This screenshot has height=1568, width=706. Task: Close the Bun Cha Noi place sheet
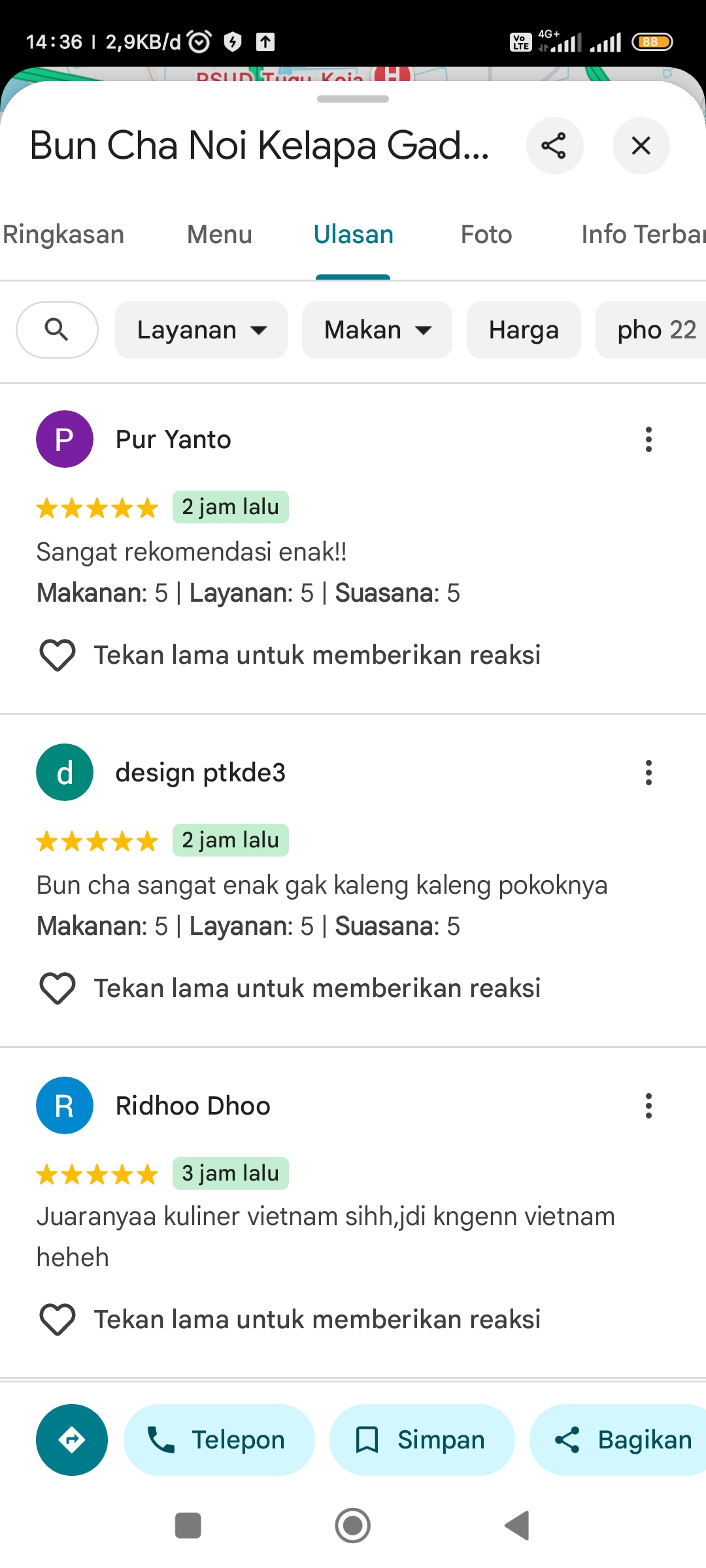pos(641,146)
